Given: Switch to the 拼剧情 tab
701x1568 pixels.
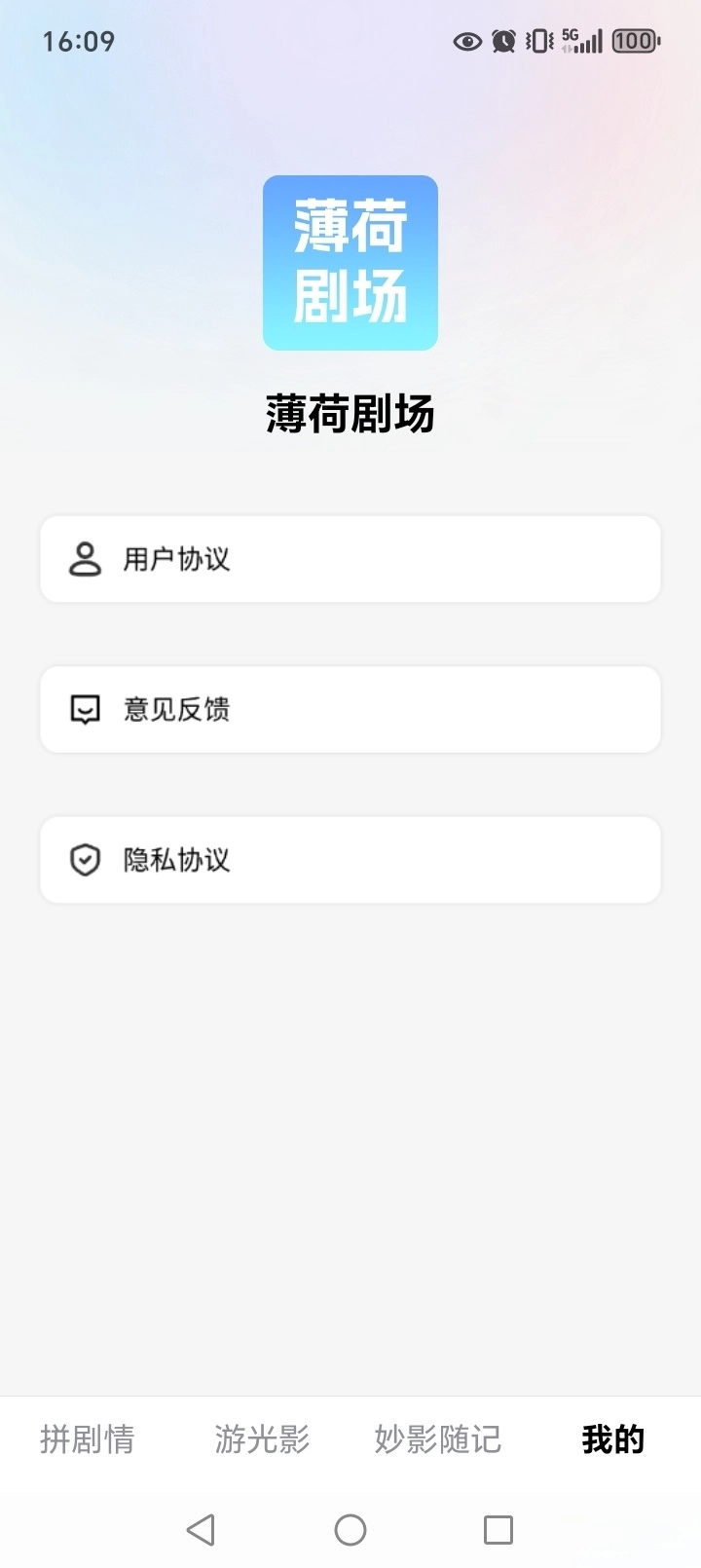Looking at the screenshot, I should click(x=88, y=1439).
